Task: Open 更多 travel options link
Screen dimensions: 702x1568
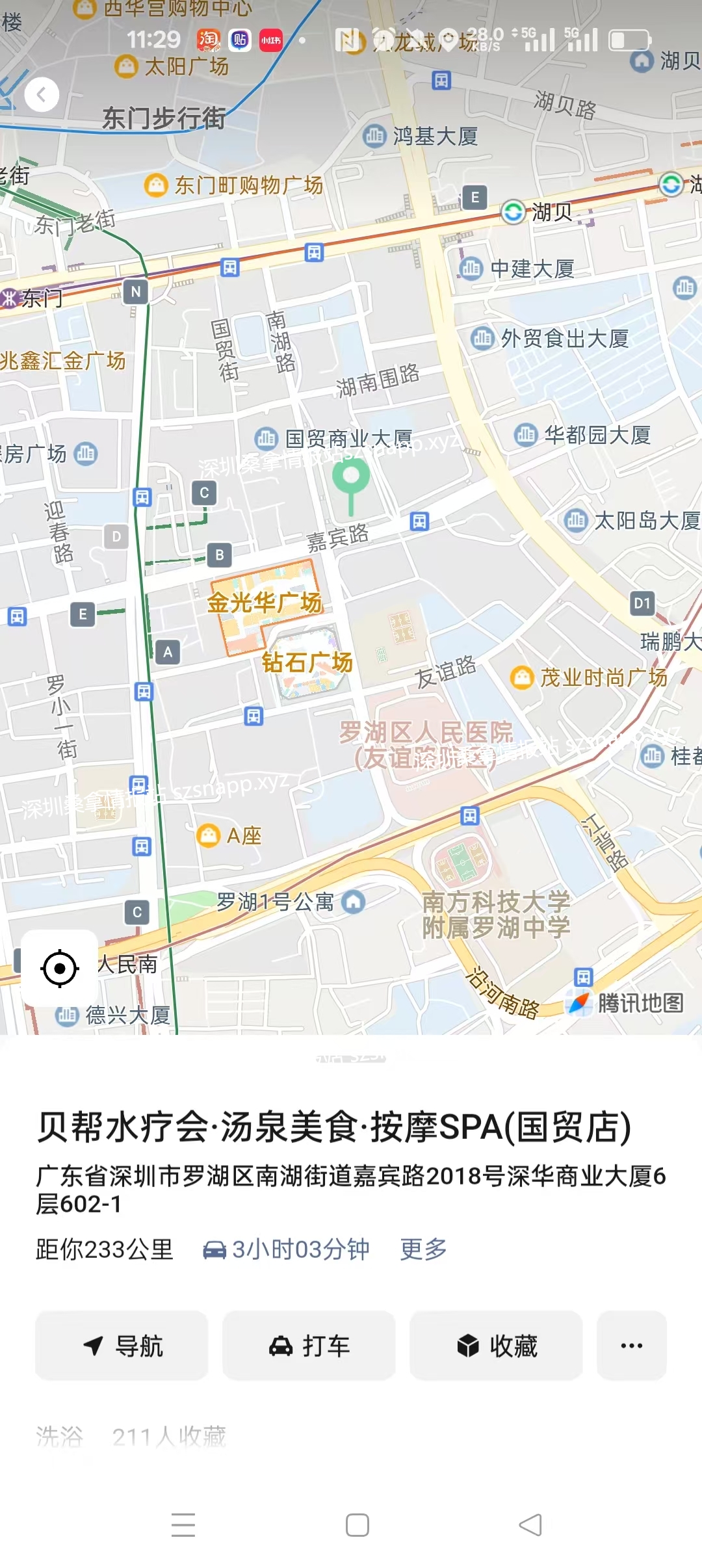Action: [x=423, y=1249]
